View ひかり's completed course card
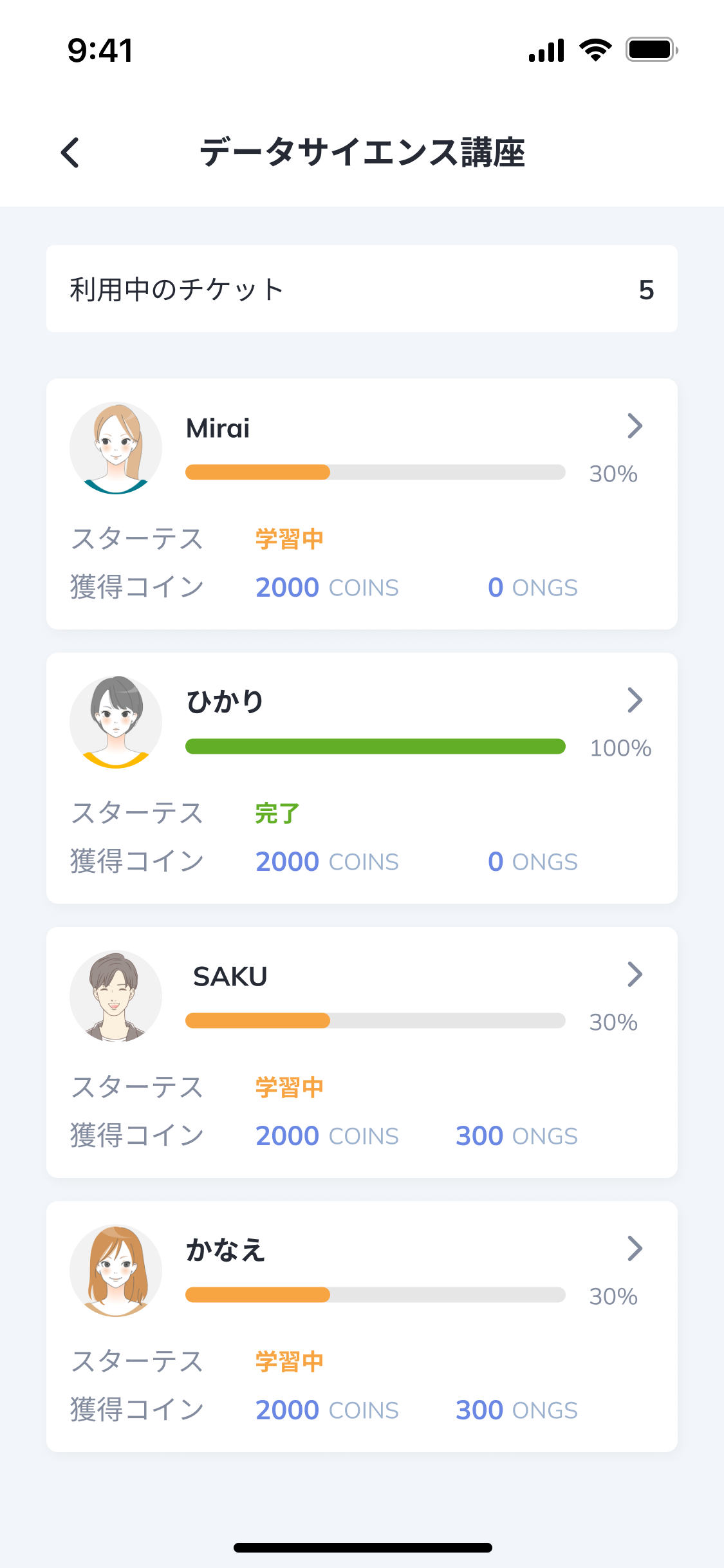 362,778
